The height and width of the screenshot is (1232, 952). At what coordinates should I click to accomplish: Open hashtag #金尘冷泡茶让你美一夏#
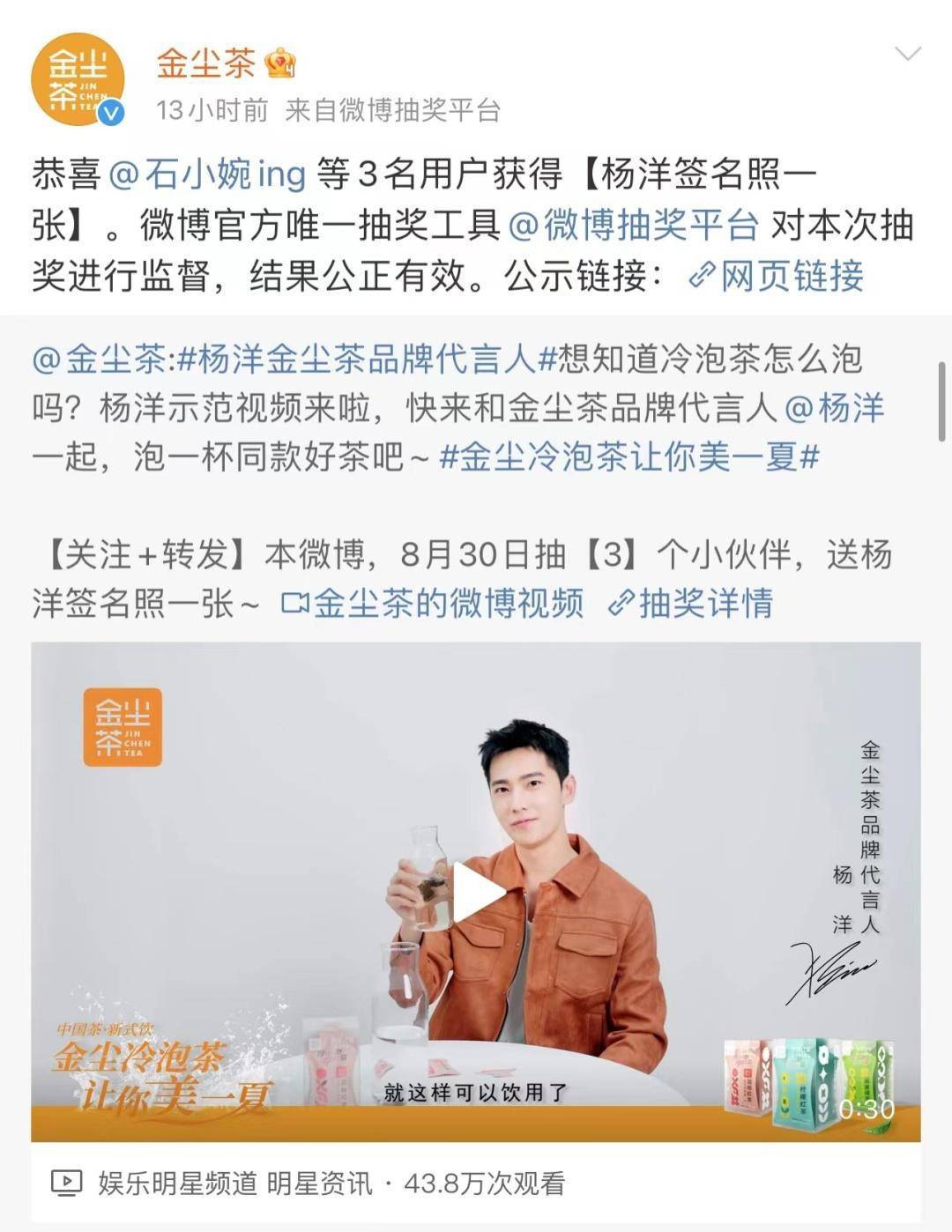(x=629, y=457)
